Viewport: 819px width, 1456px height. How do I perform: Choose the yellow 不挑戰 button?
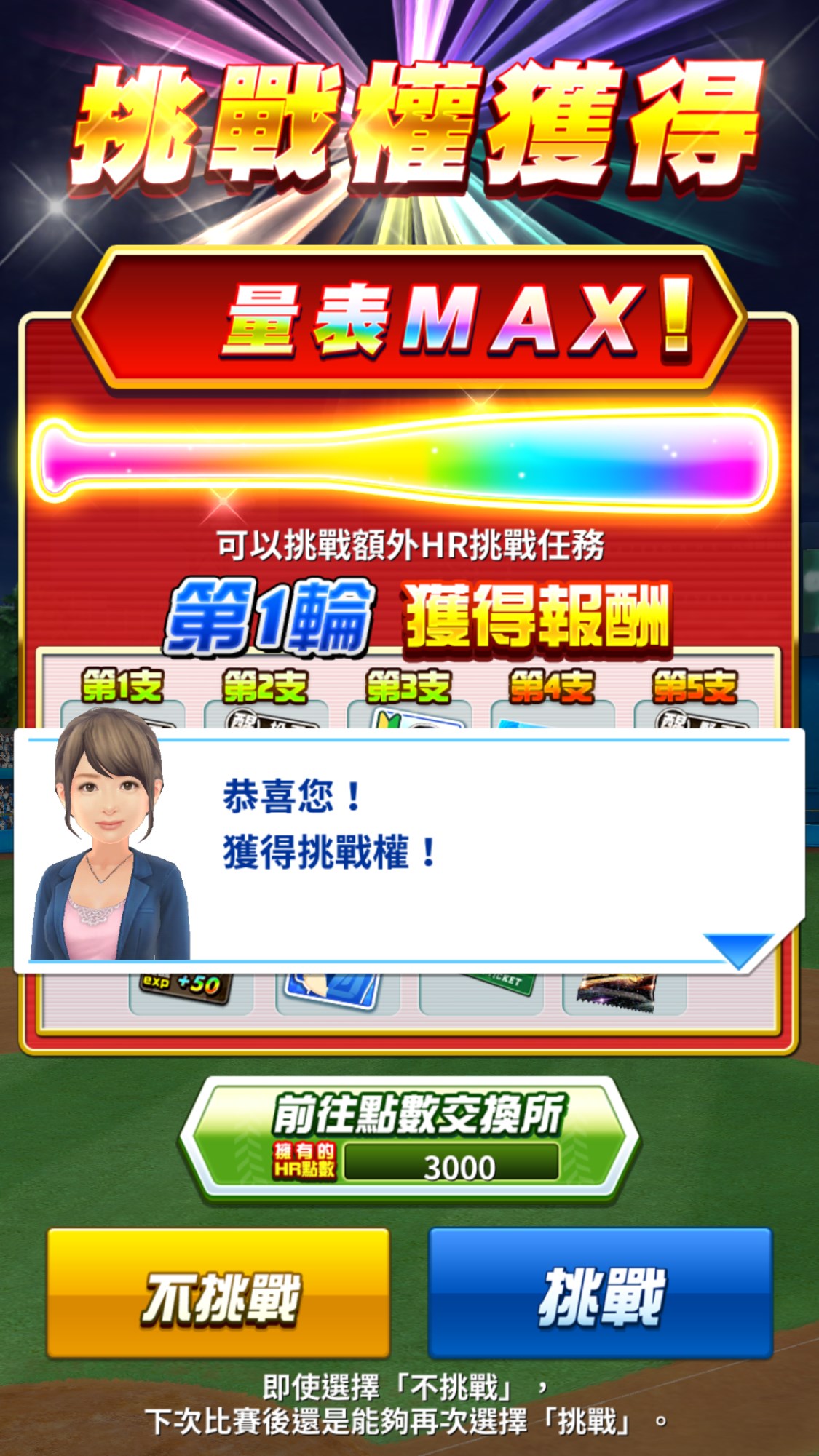[218, 1293]
